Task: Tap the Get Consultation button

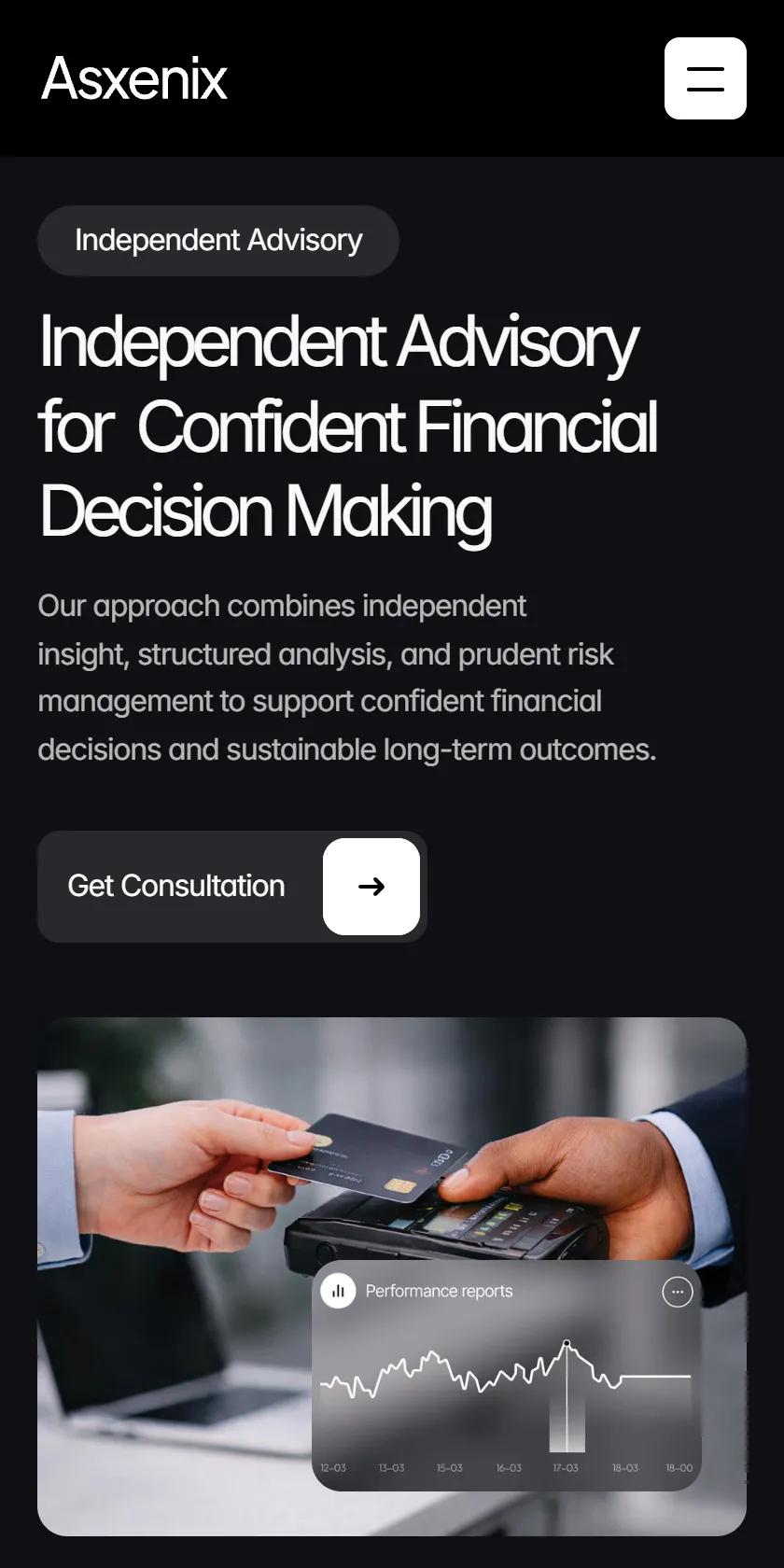Action: (232, 887)
